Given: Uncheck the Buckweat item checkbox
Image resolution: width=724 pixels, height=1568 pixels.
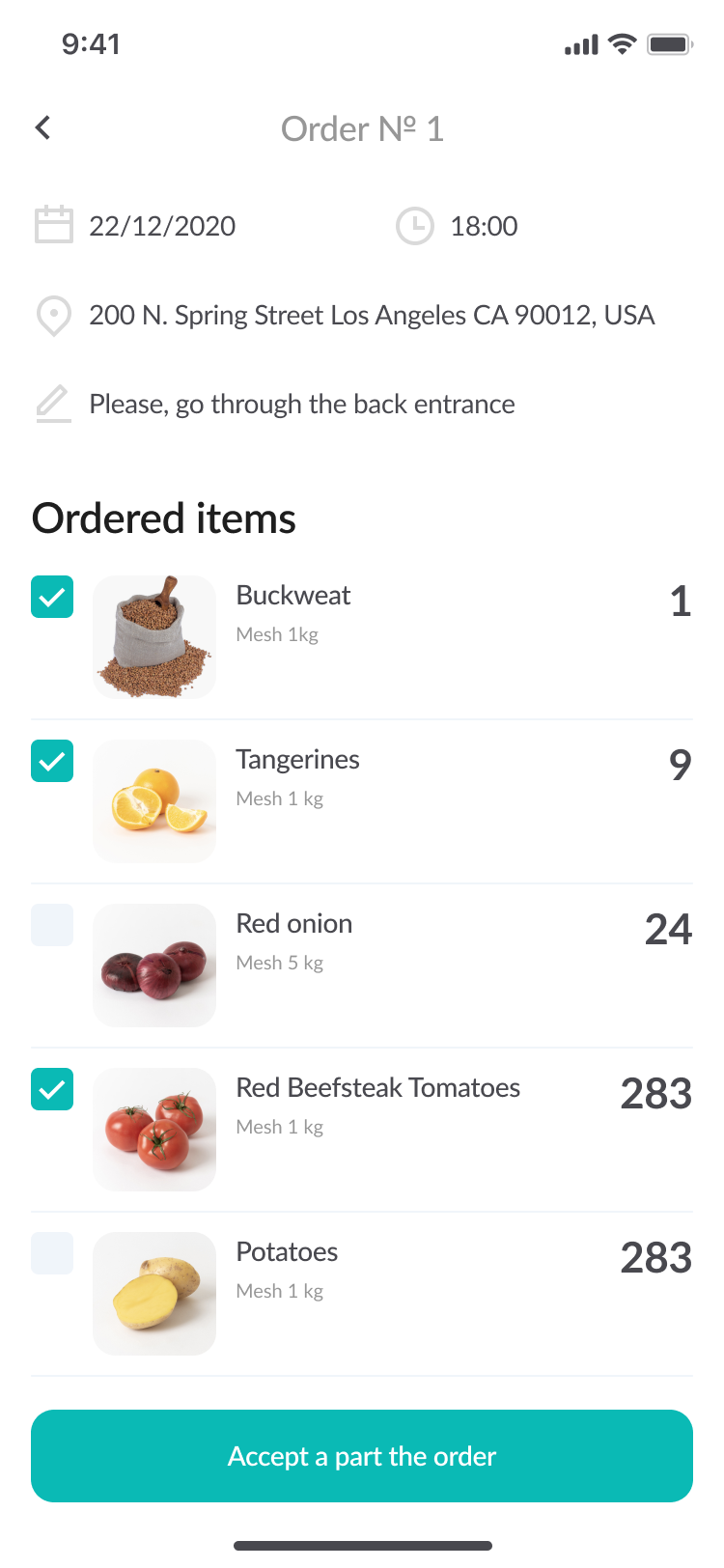Looking at the screenshot, I should point(51,597).
